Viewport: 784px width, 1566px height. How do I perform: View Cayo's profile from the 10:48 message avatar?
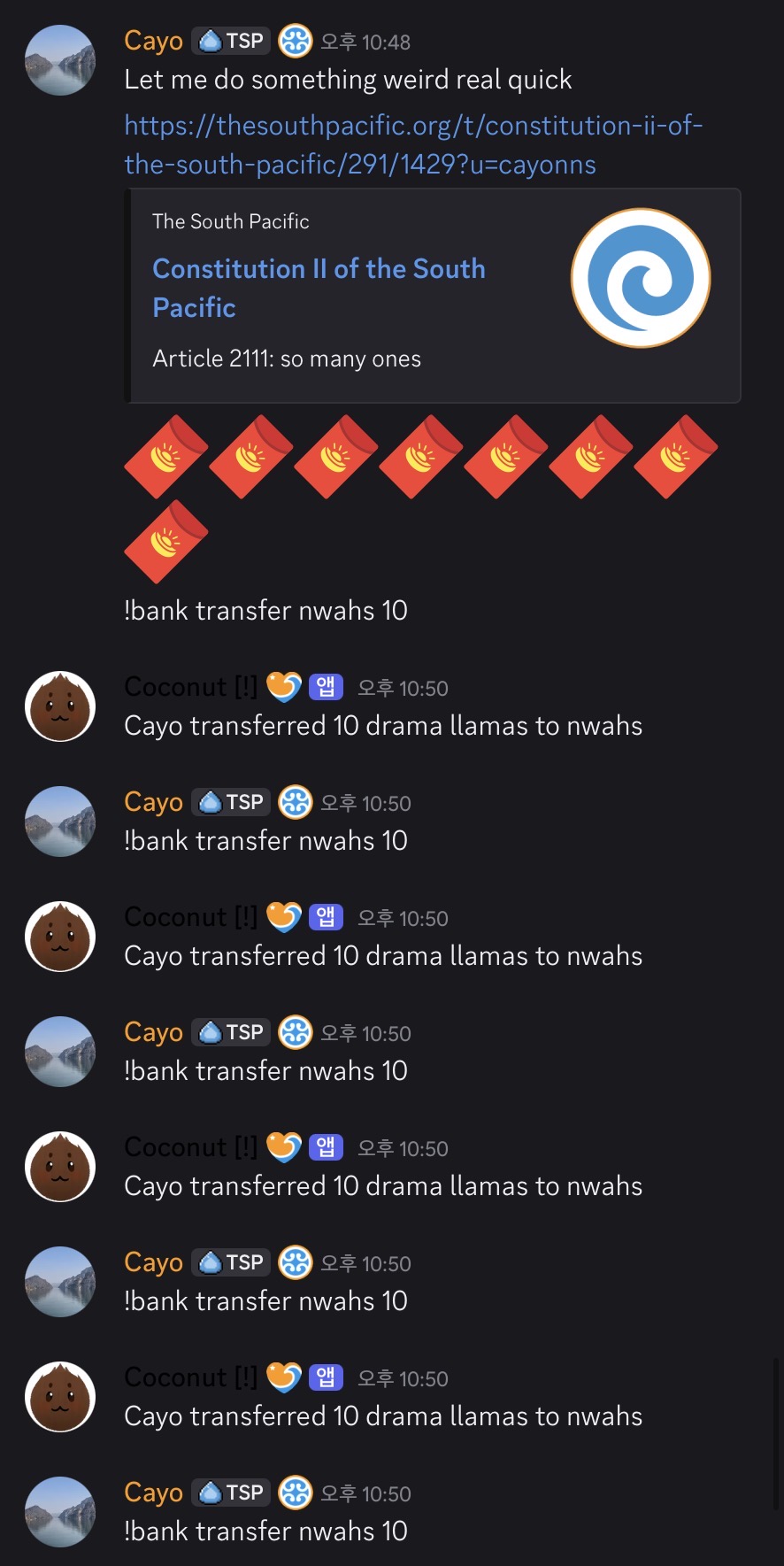pos(60,60)
